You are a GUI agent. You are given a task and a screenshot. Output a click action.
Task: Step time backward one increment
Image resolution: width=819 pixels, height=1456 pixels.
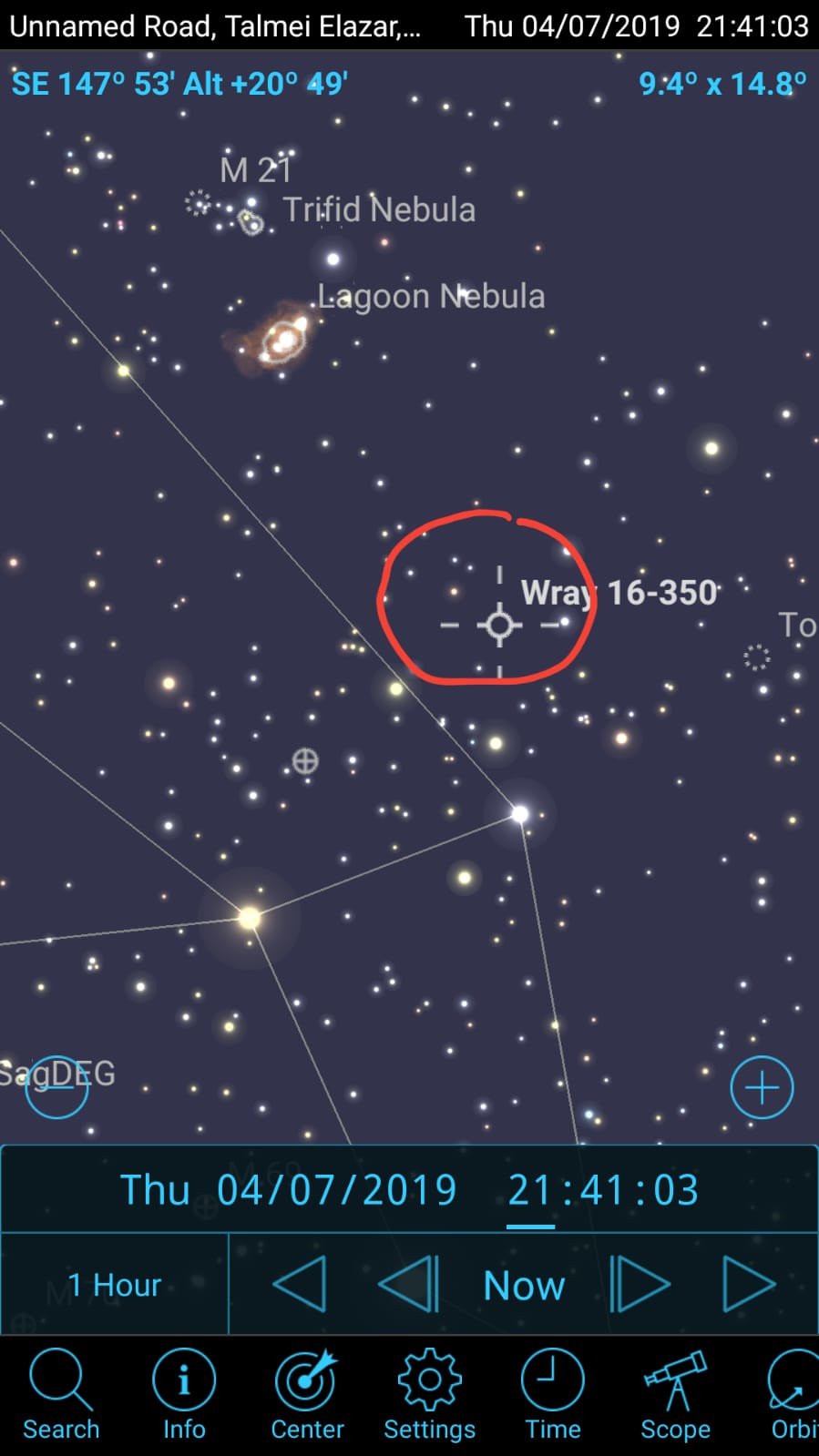click(x=409, y=1285)
